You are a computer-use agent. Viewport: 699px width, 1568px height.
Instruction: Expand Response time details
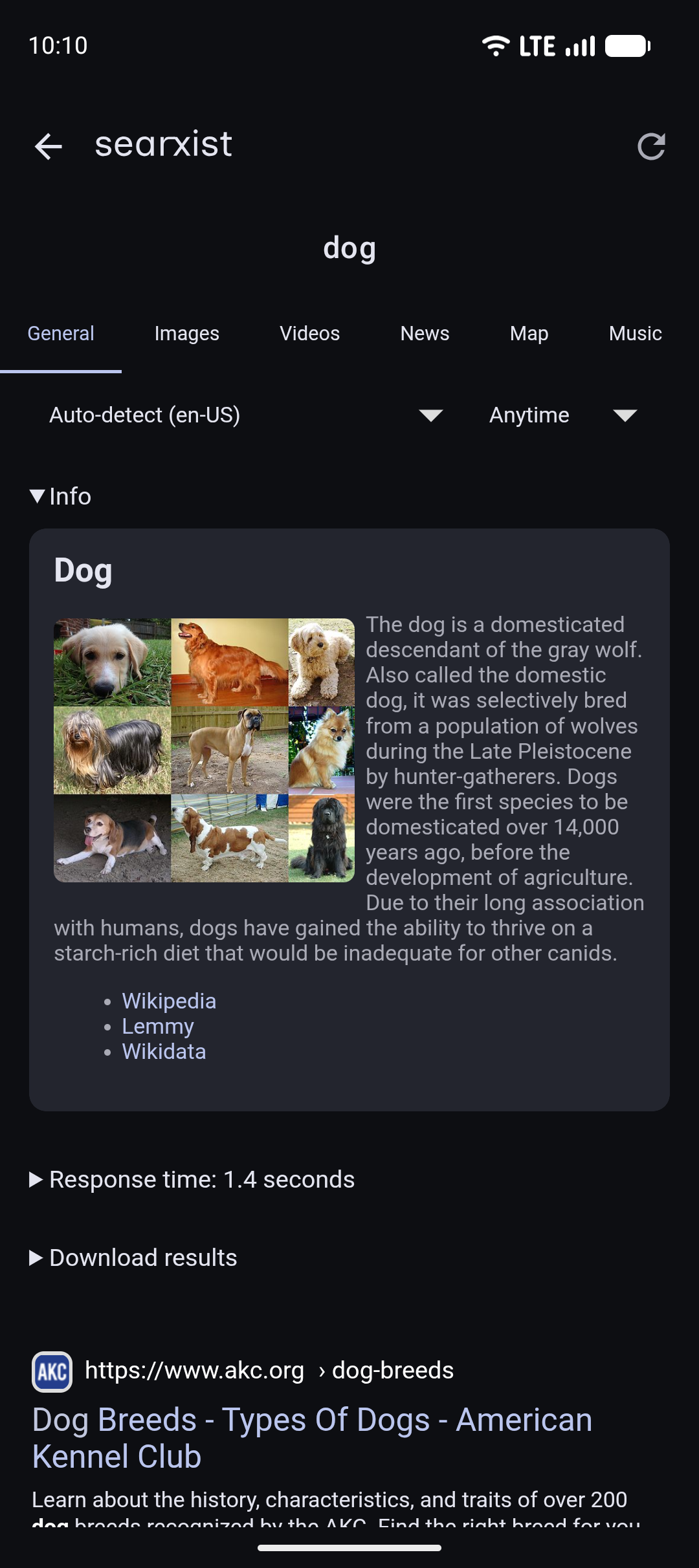pyautogui.click(x=192, y=1179)
